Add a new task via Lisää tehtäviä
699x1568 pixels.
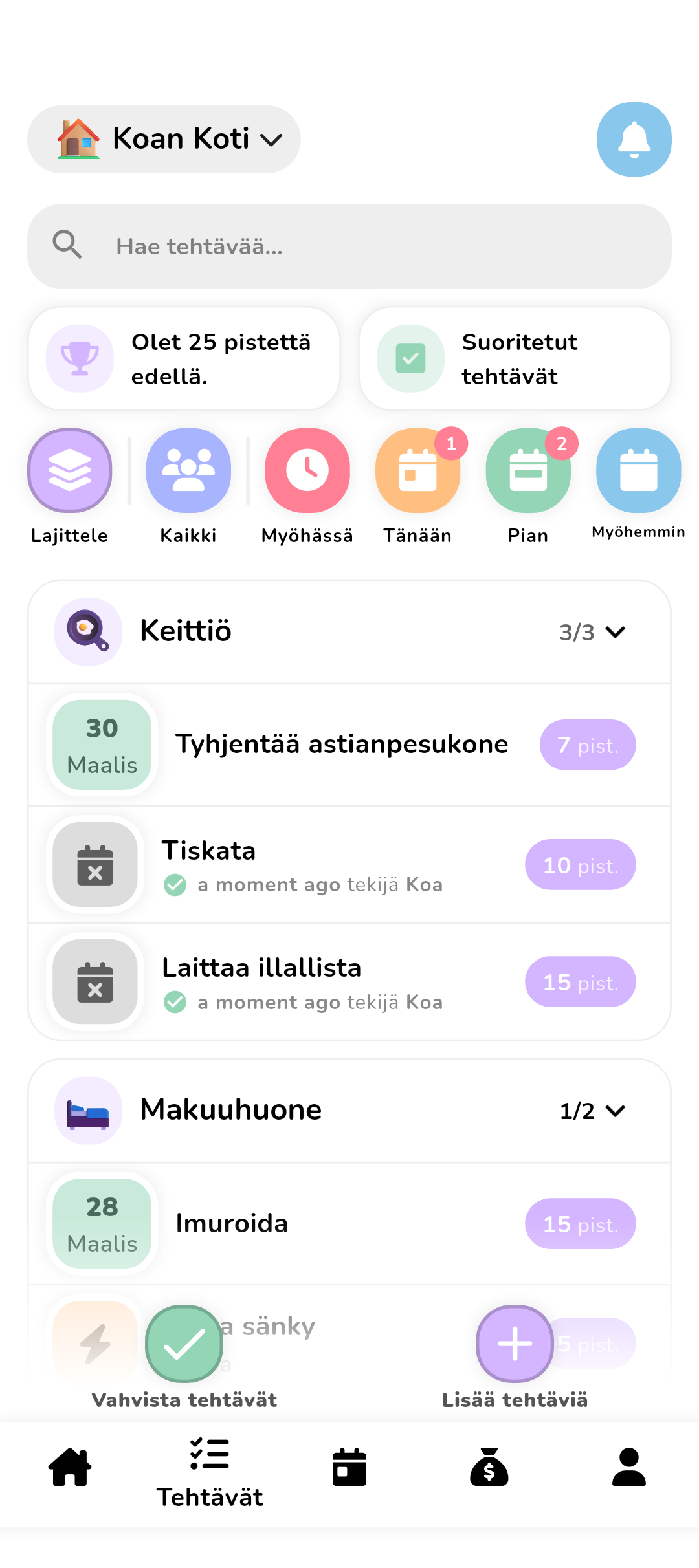tap(514, 1344)
